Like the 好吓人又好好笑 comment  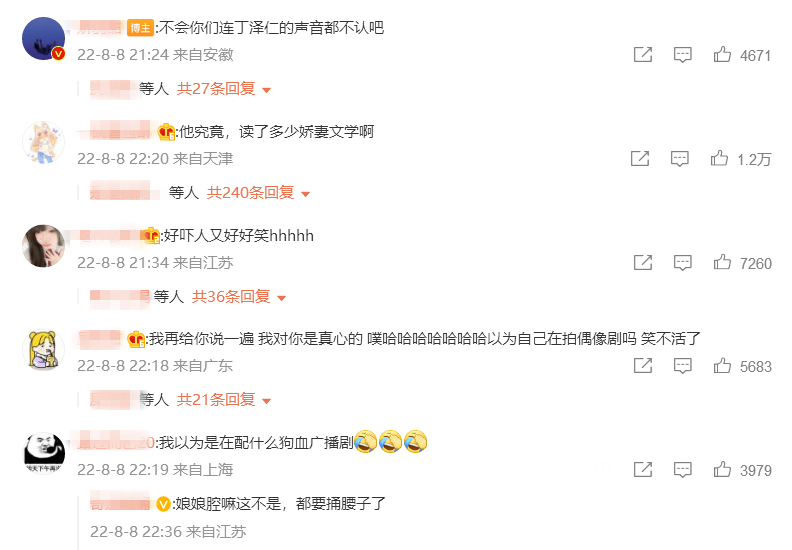(x=722, y=263)
